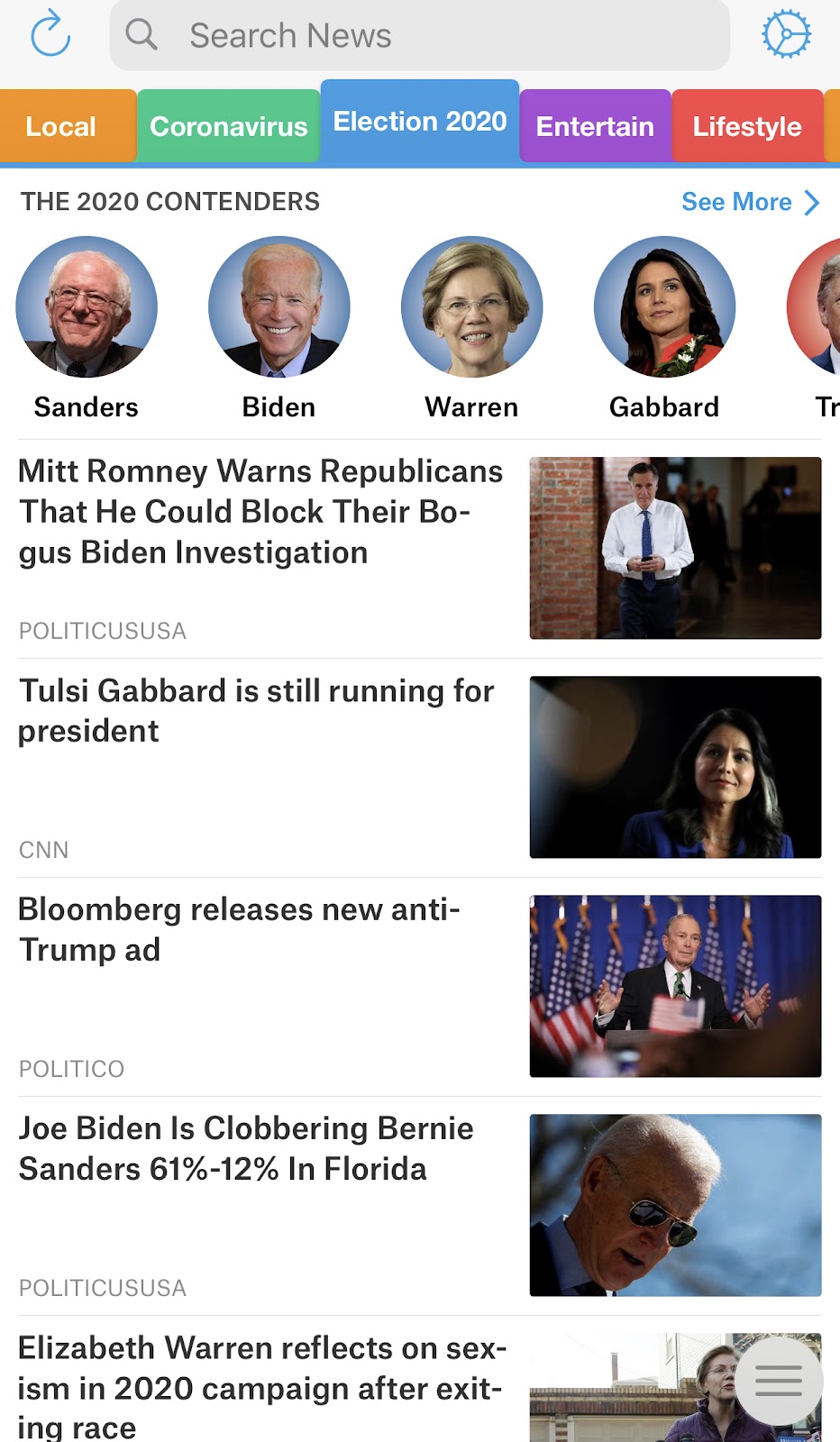
Task: Open the settings gear icon
Action: coord(786,34)
